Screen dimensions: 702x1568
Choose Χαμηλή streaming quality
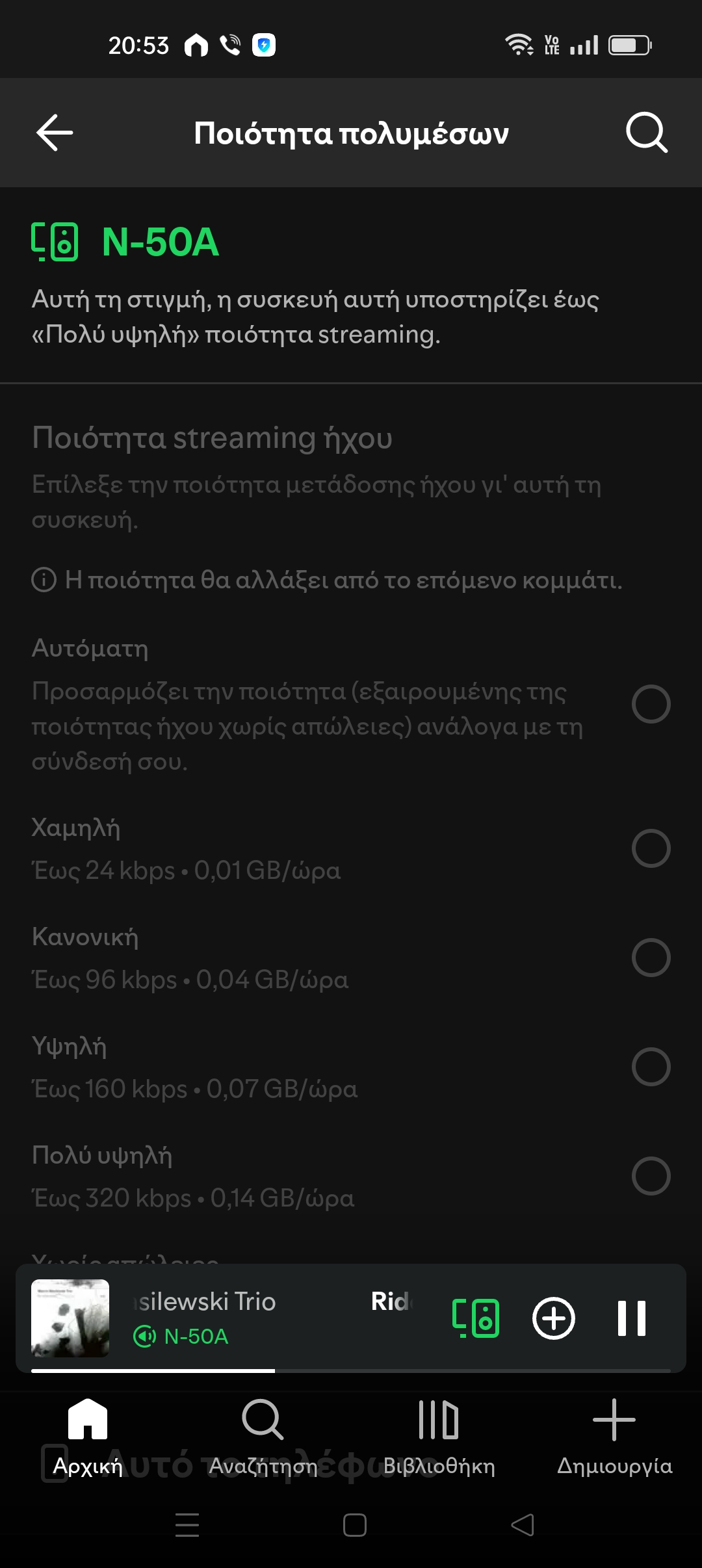pos(651,848)
